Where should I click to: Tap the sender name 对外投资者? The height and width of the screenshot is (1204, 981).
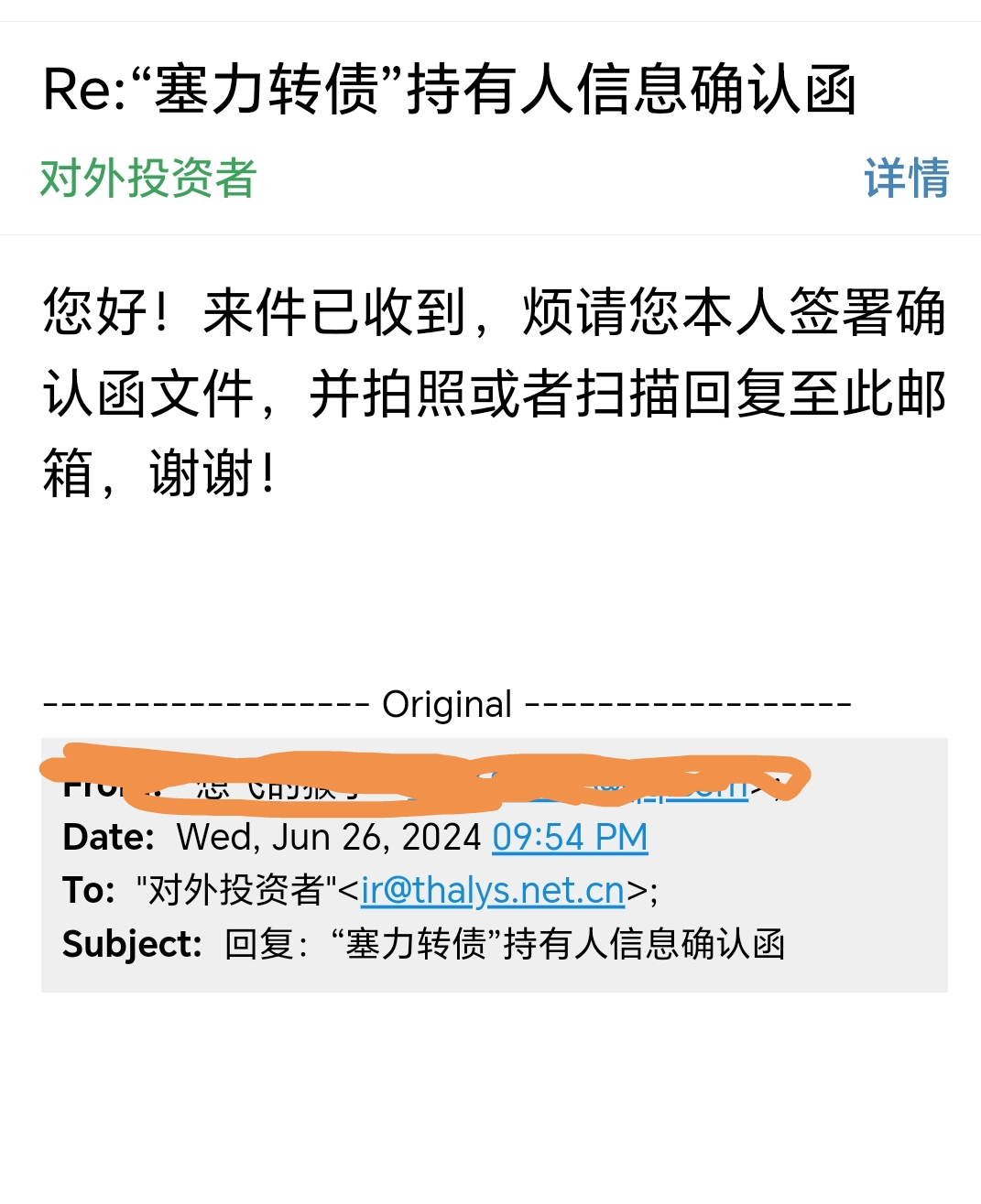pos(148,178)
